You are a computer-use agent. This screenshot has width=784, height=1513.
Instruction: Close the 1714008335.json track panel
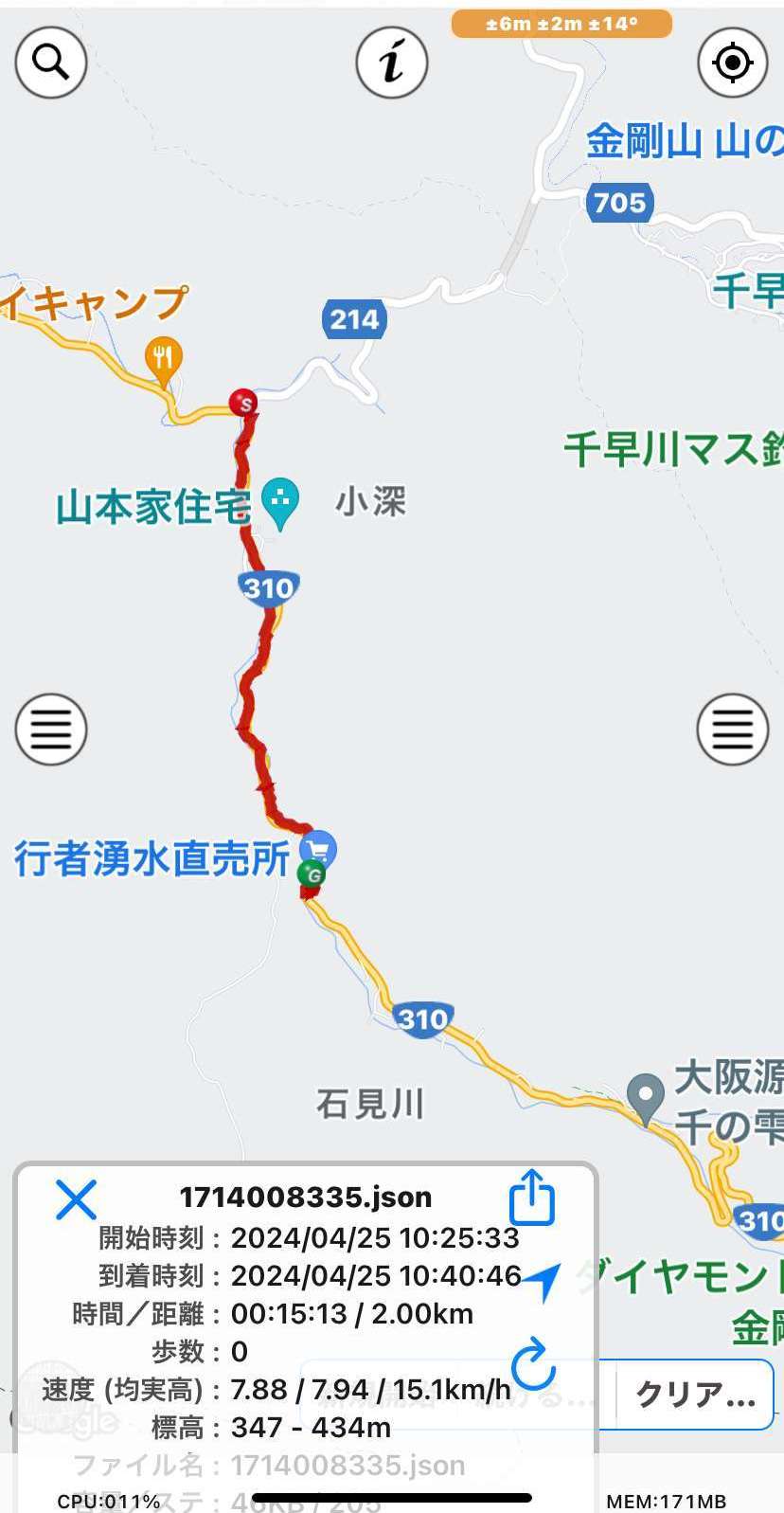point(76,1199)
